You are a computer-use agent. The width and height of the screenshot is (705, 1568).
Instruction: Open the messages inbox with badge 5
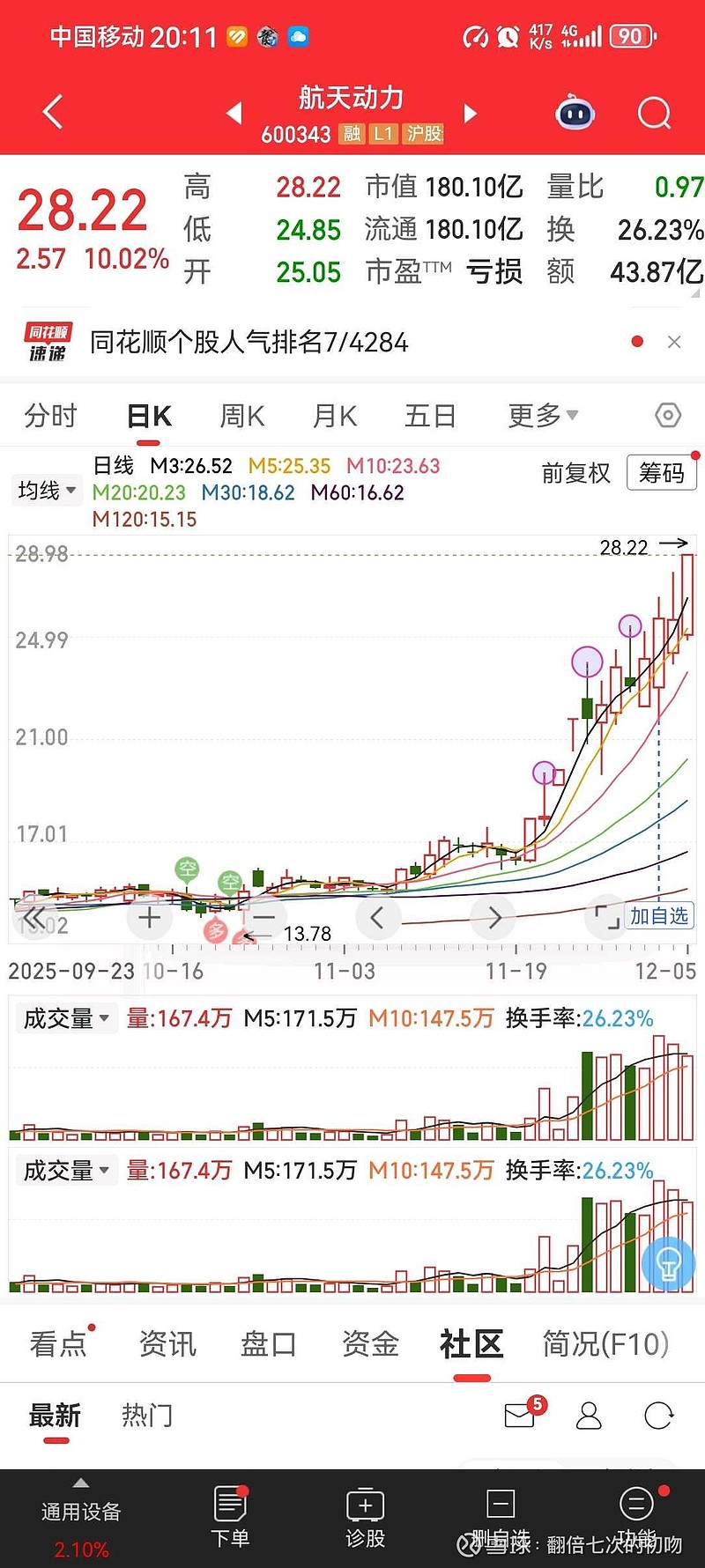click(x=519, y=1415)
